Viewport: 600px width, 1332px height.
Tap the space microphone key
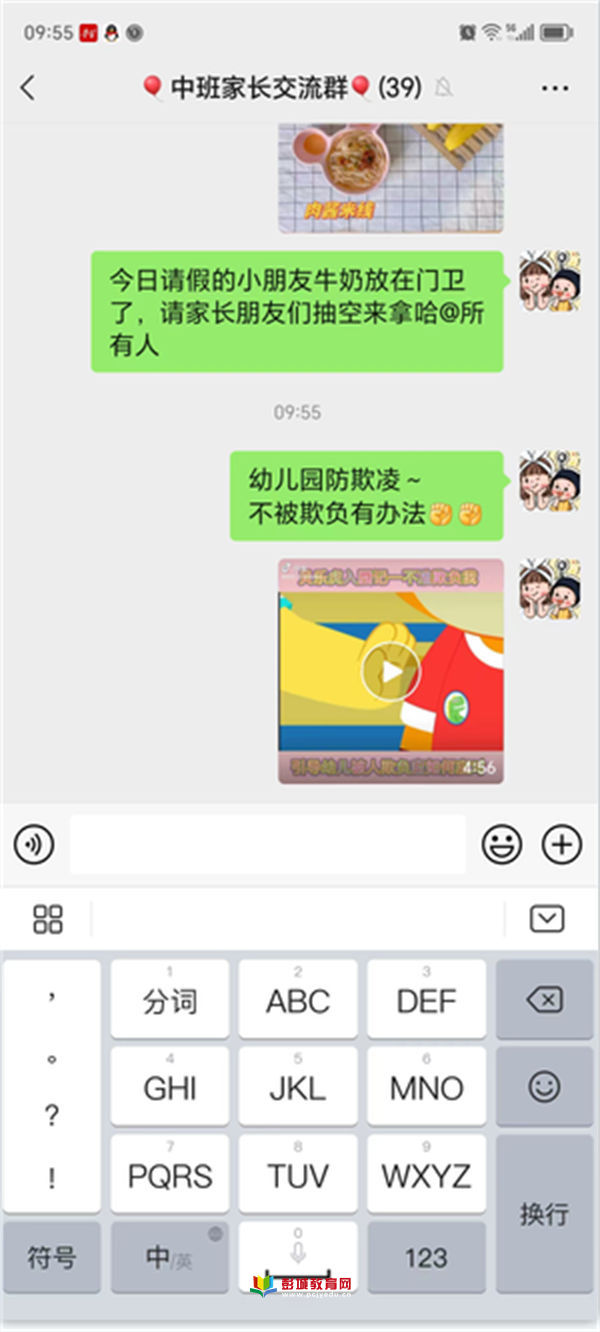pyautogui.click(x=298, y=1252)
